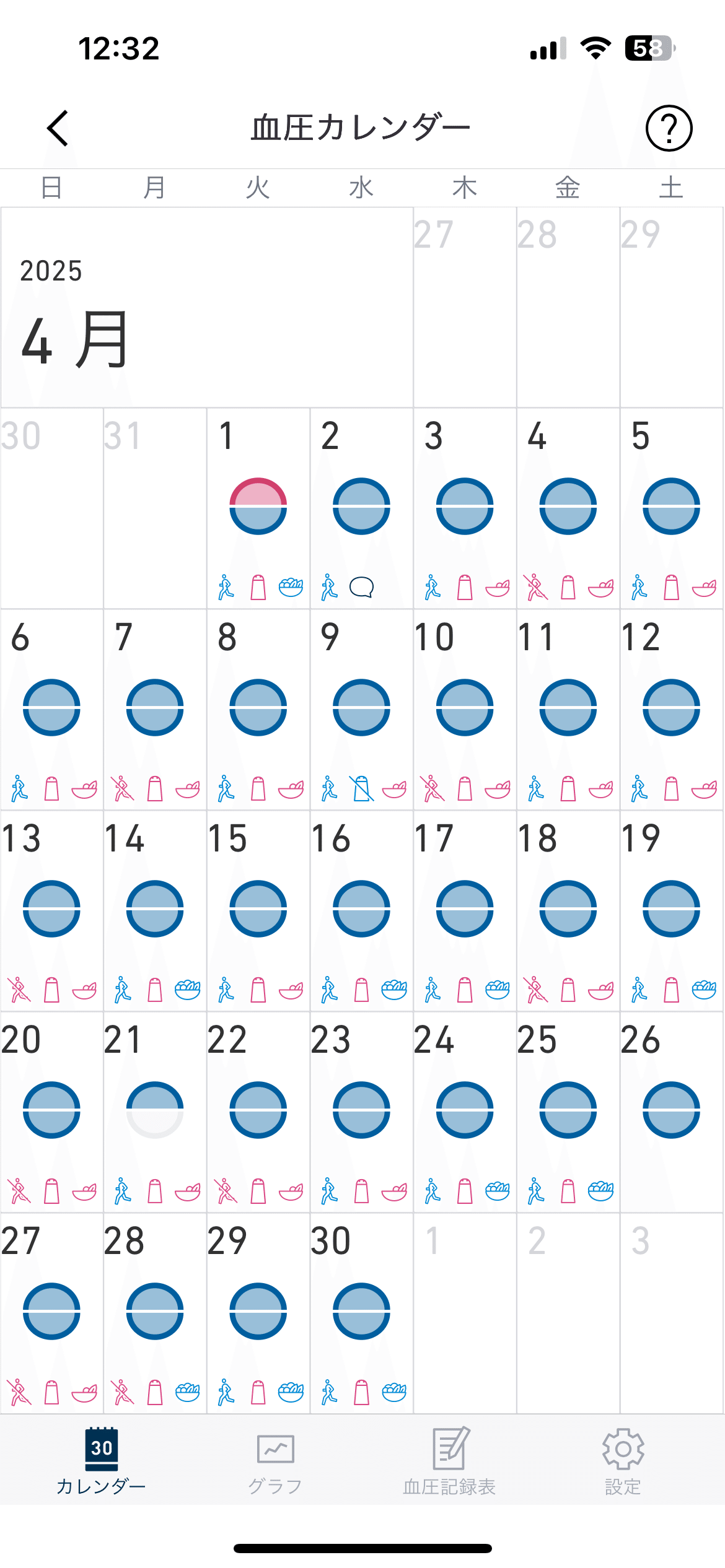The height and width of the screenshot is (1568, 725).
Task: View the record for April 30
Action: click(x=361, y=1312)
